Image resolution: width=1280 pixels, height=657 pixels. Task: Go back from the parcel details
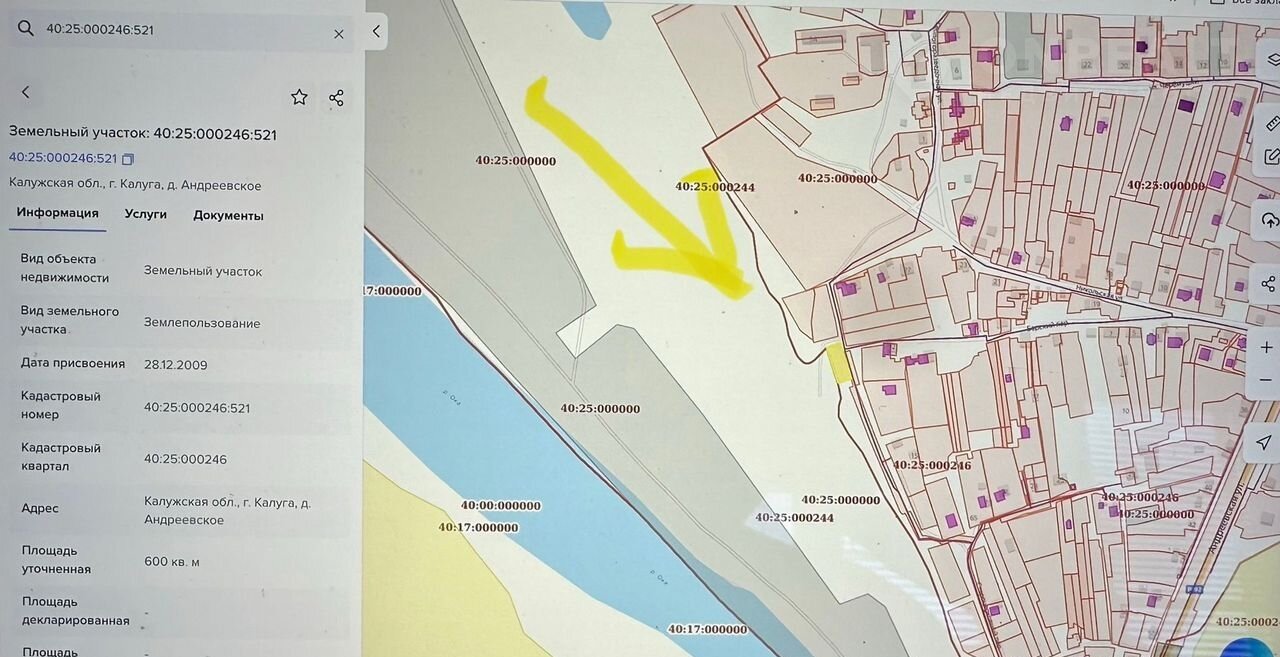point(26,92)
